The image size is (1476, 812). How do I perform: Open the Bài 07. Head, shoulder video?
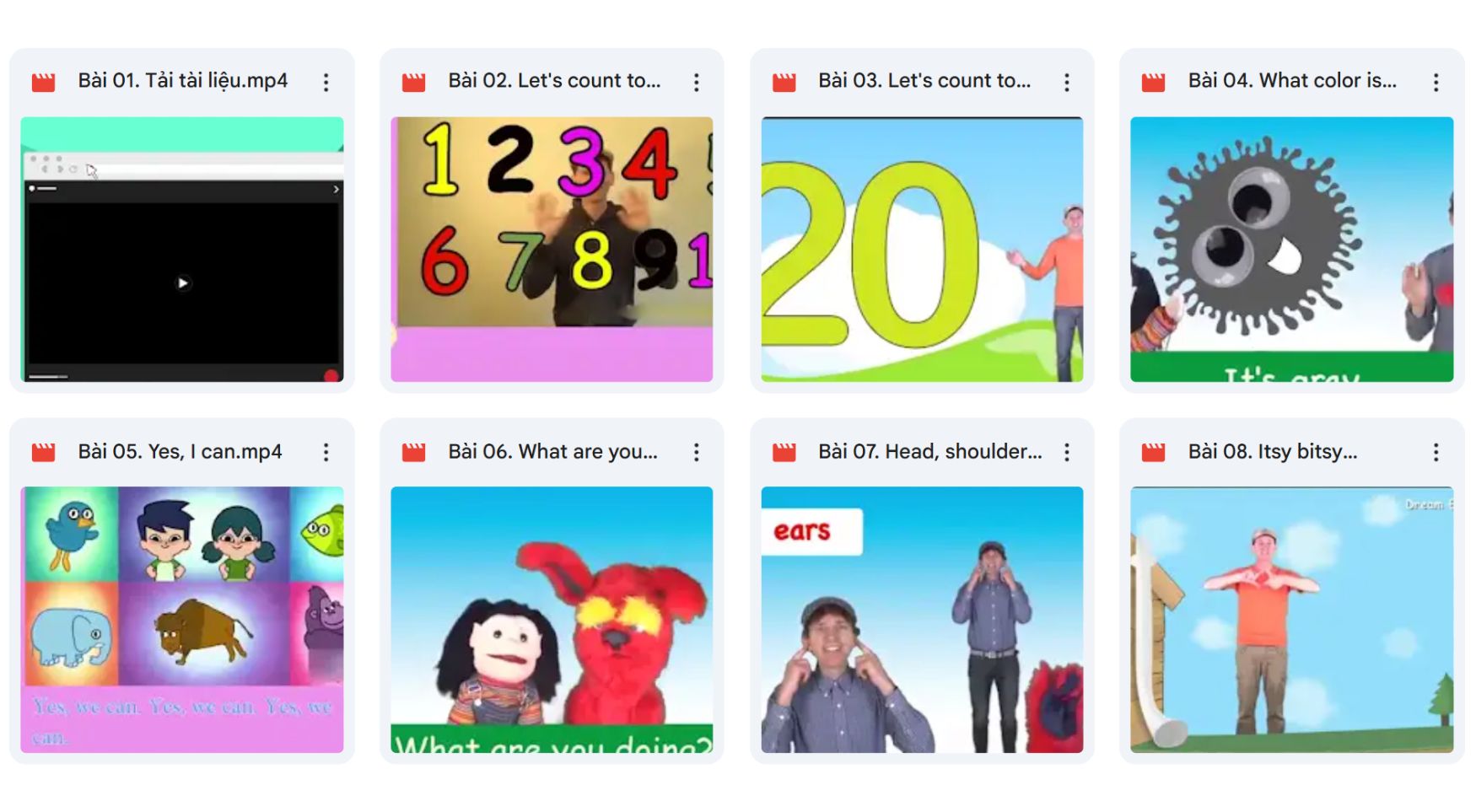(922, 619)
